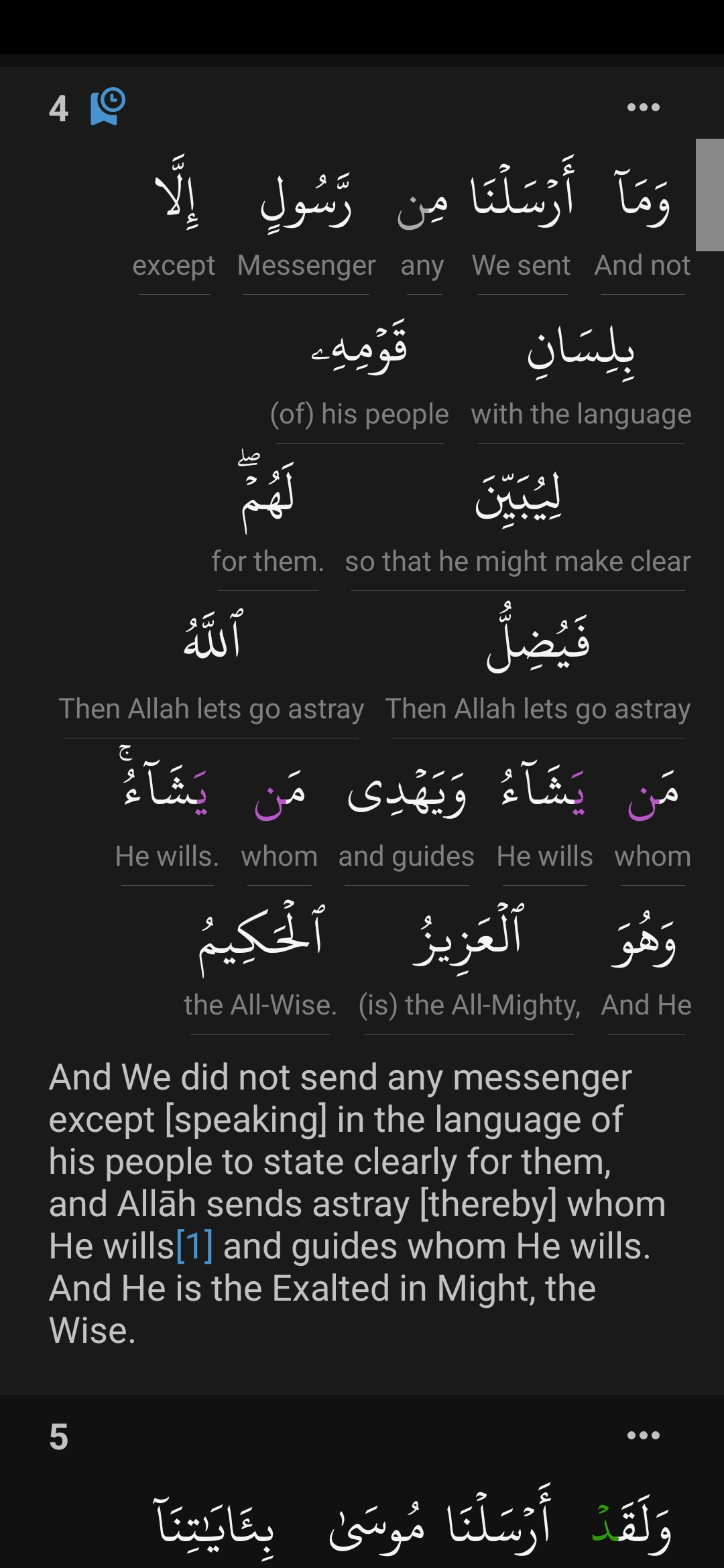Tap the scrollbar handle on the right edge
The image size is (724, 1568).
709,194
